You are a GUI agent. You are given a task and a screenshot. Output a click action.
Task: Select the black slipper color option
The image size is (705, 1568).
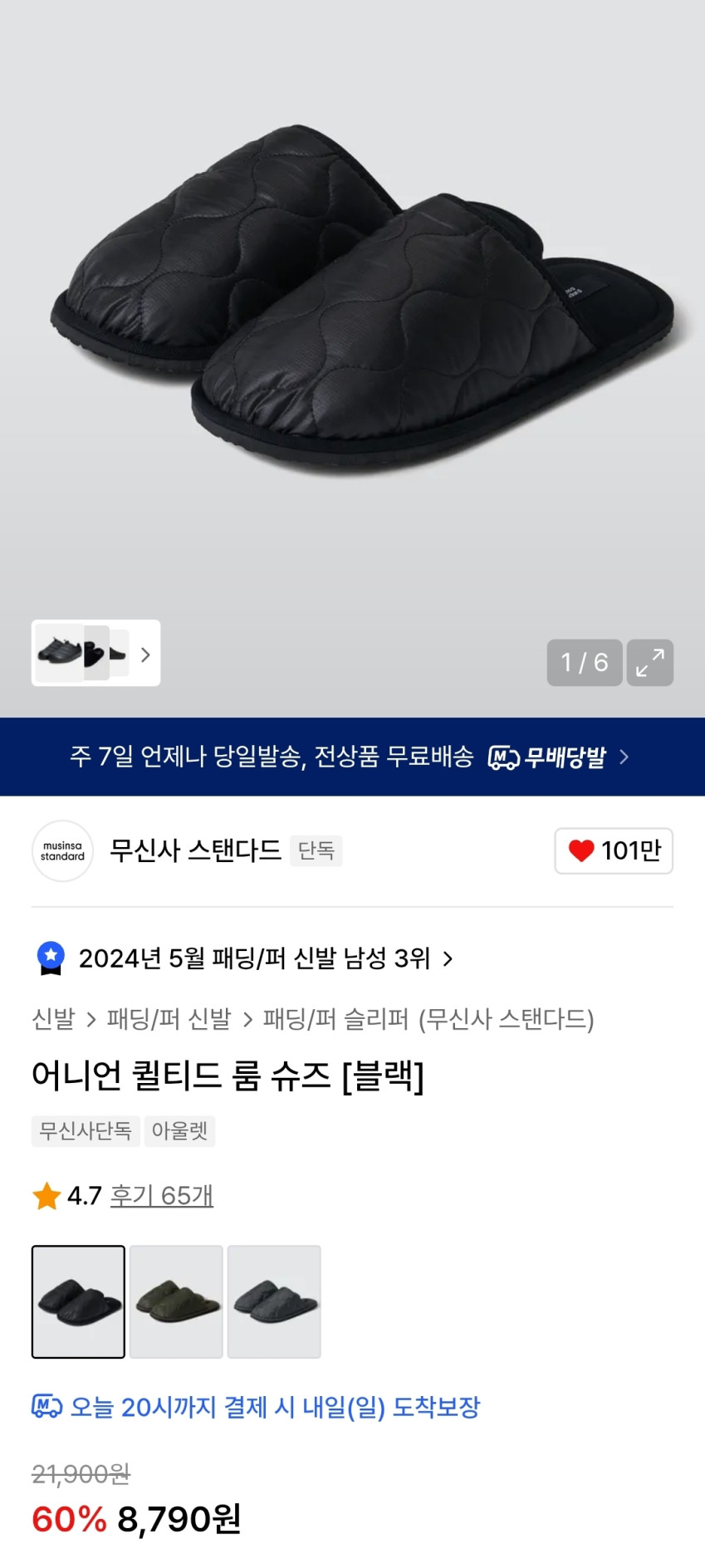pos(79,1301)
